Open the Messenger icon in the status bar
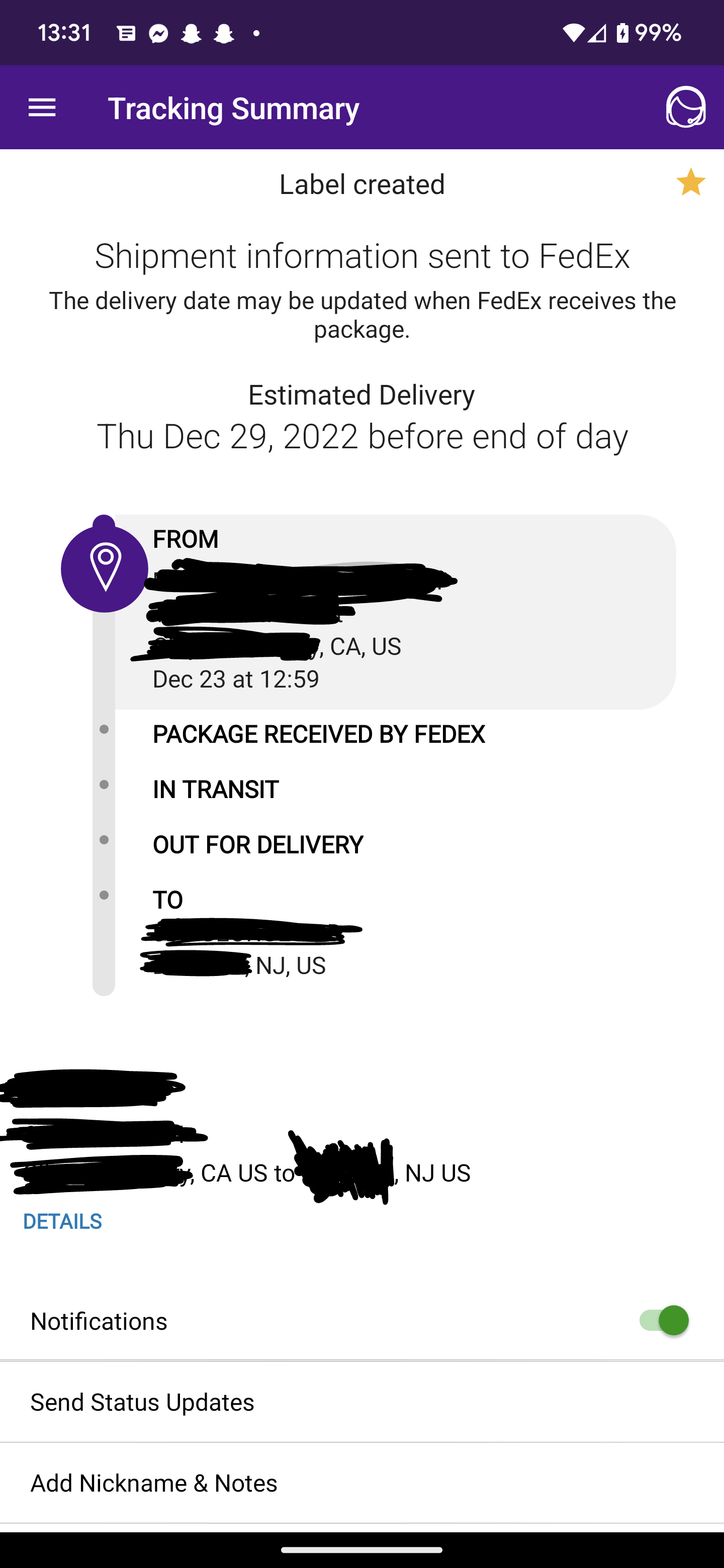The width and height of the screenshot is (724, 1568). point(159,33)
